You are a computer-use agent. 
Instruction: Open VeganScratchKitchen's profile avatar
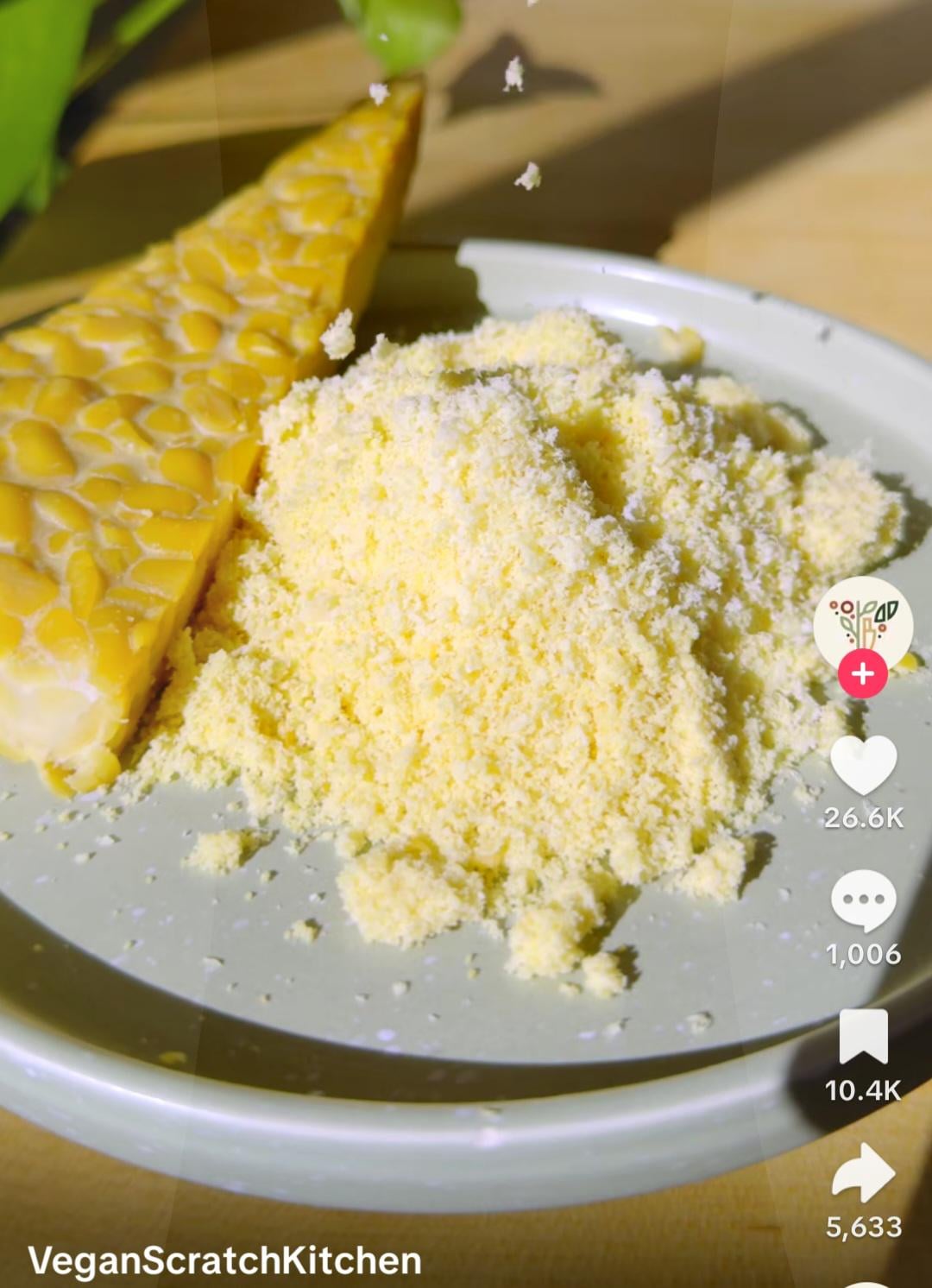[862, 622]
